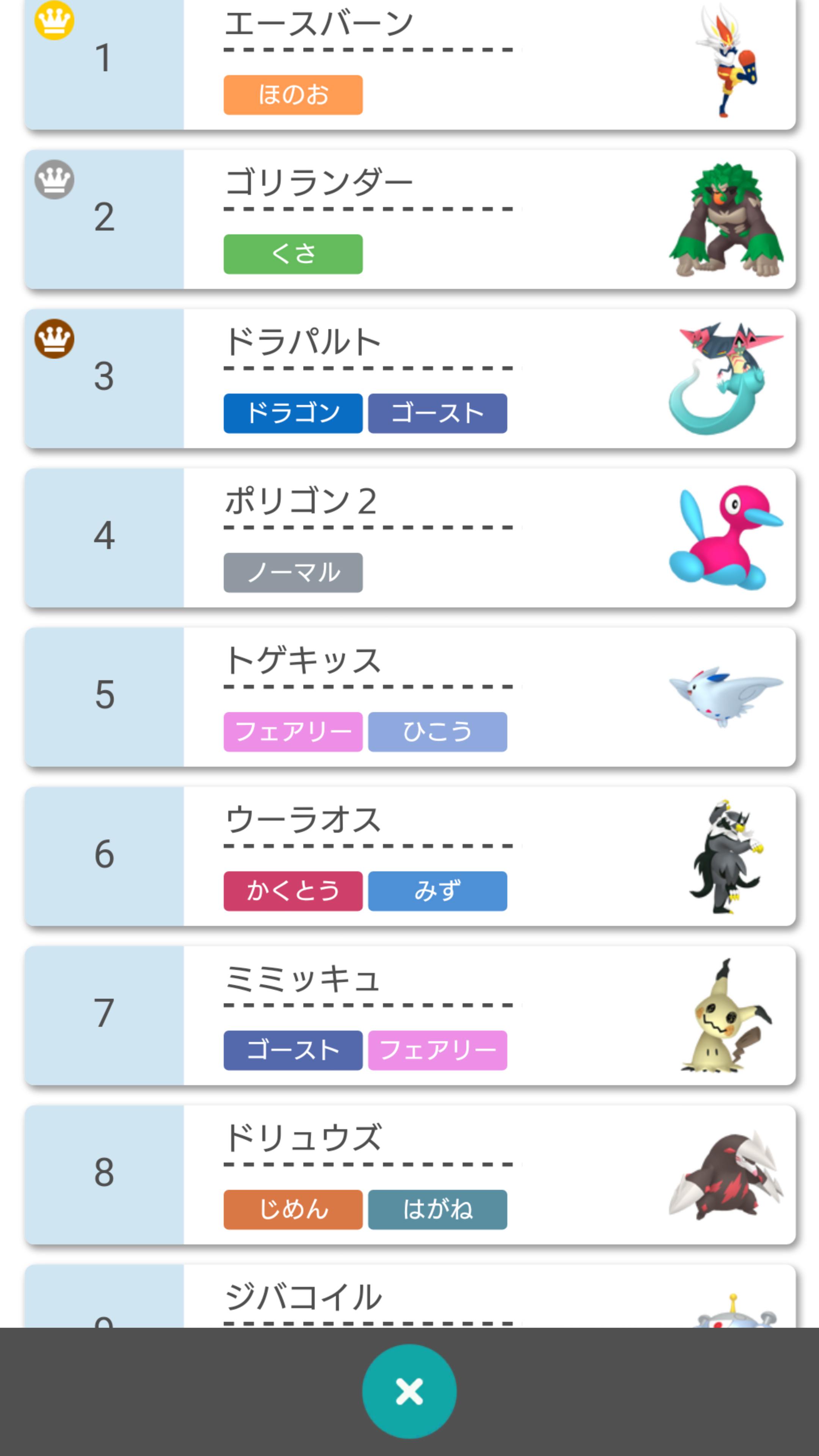Viewport: 819px width, 1456px height.
Task: Select the ドラパルト ranking card
Action: (410, 379)
